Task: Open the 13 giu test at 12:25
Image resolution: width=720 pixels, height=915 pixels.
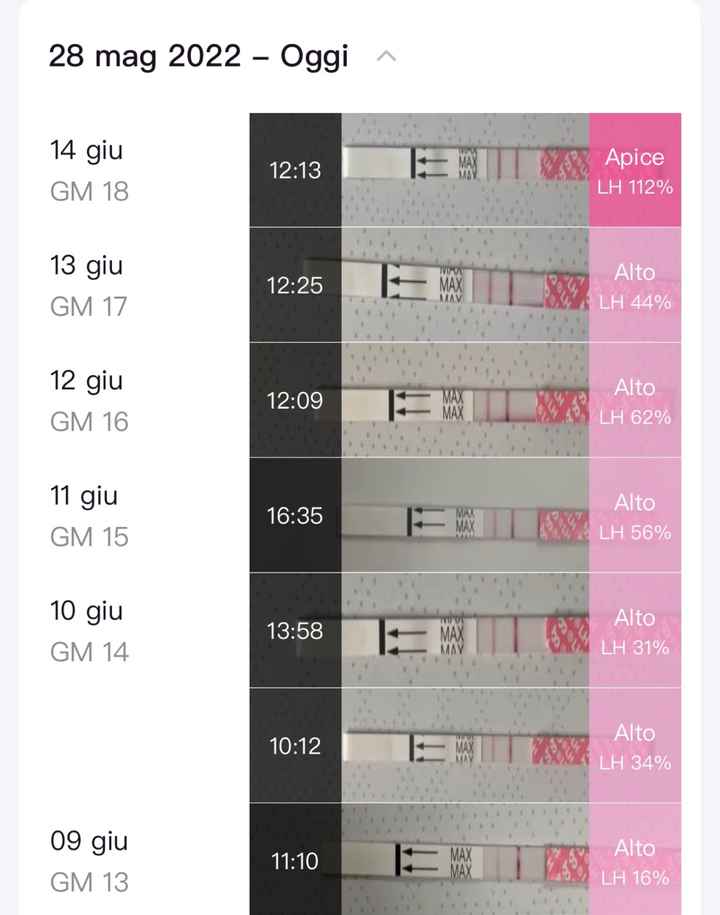Action: tap(465, 285)
